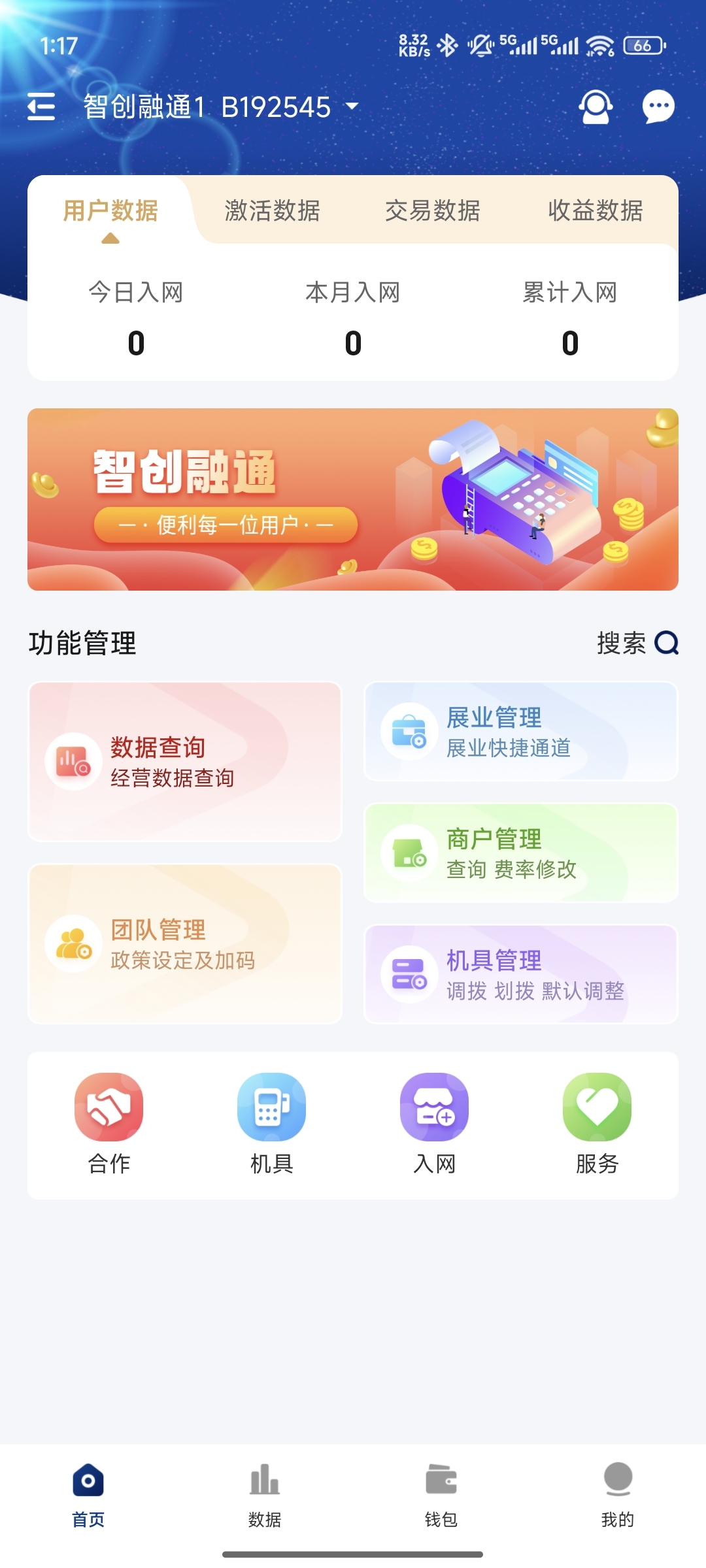706x1568 pixels.
Task: Open the 机具管理 terminal icon
Action: point(409,972)
